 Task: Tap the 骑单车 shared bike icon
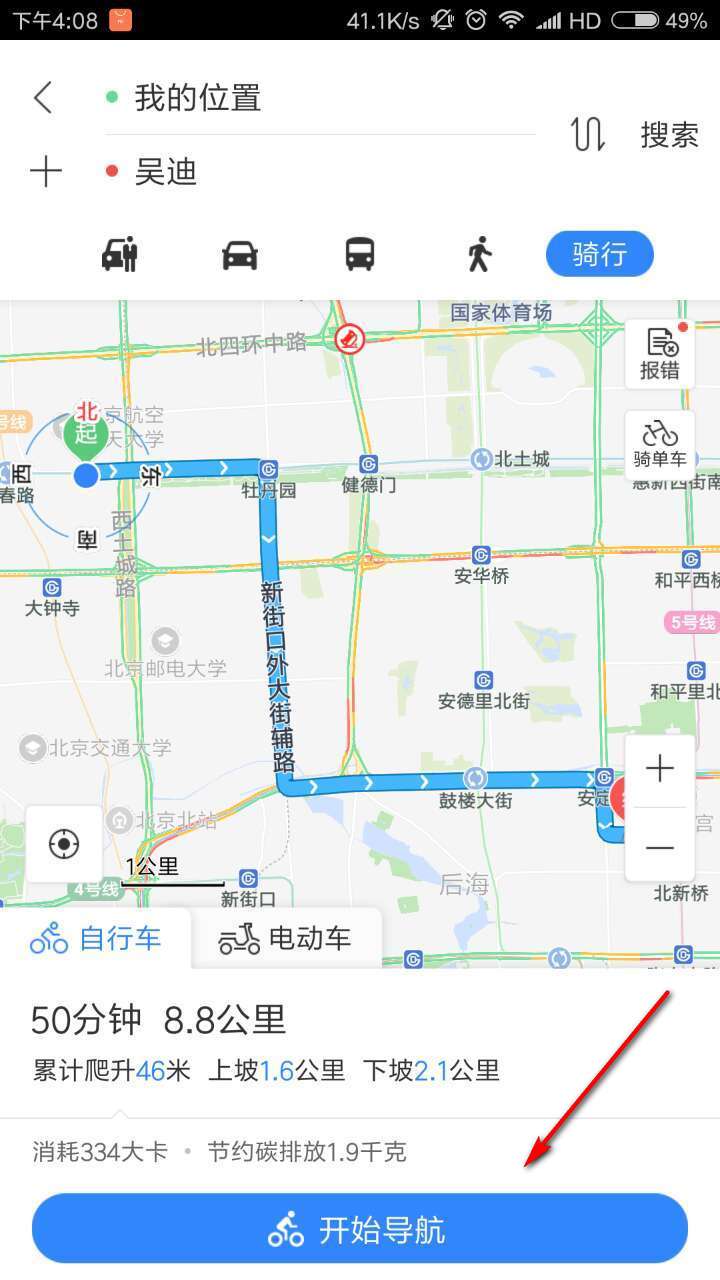point(659,443)
